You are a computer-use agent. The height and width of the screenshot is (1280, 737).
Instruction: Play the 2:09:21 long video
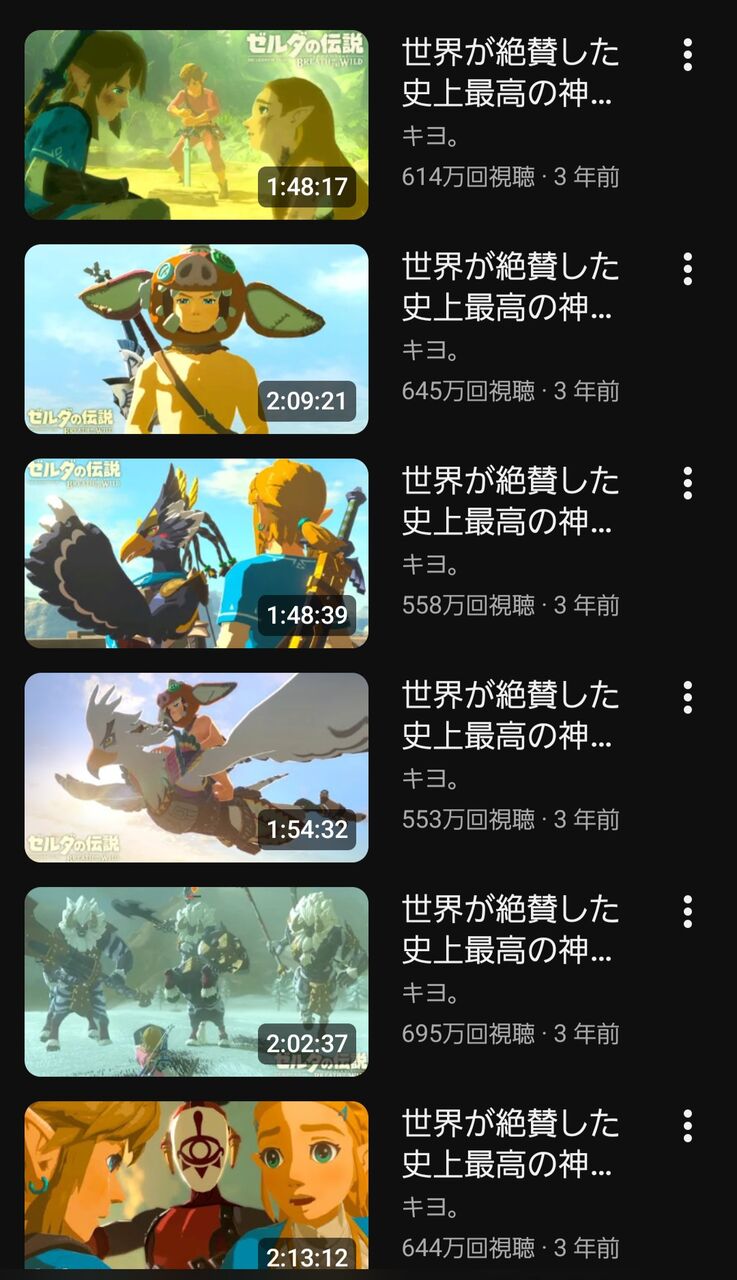tap(196, 339)
